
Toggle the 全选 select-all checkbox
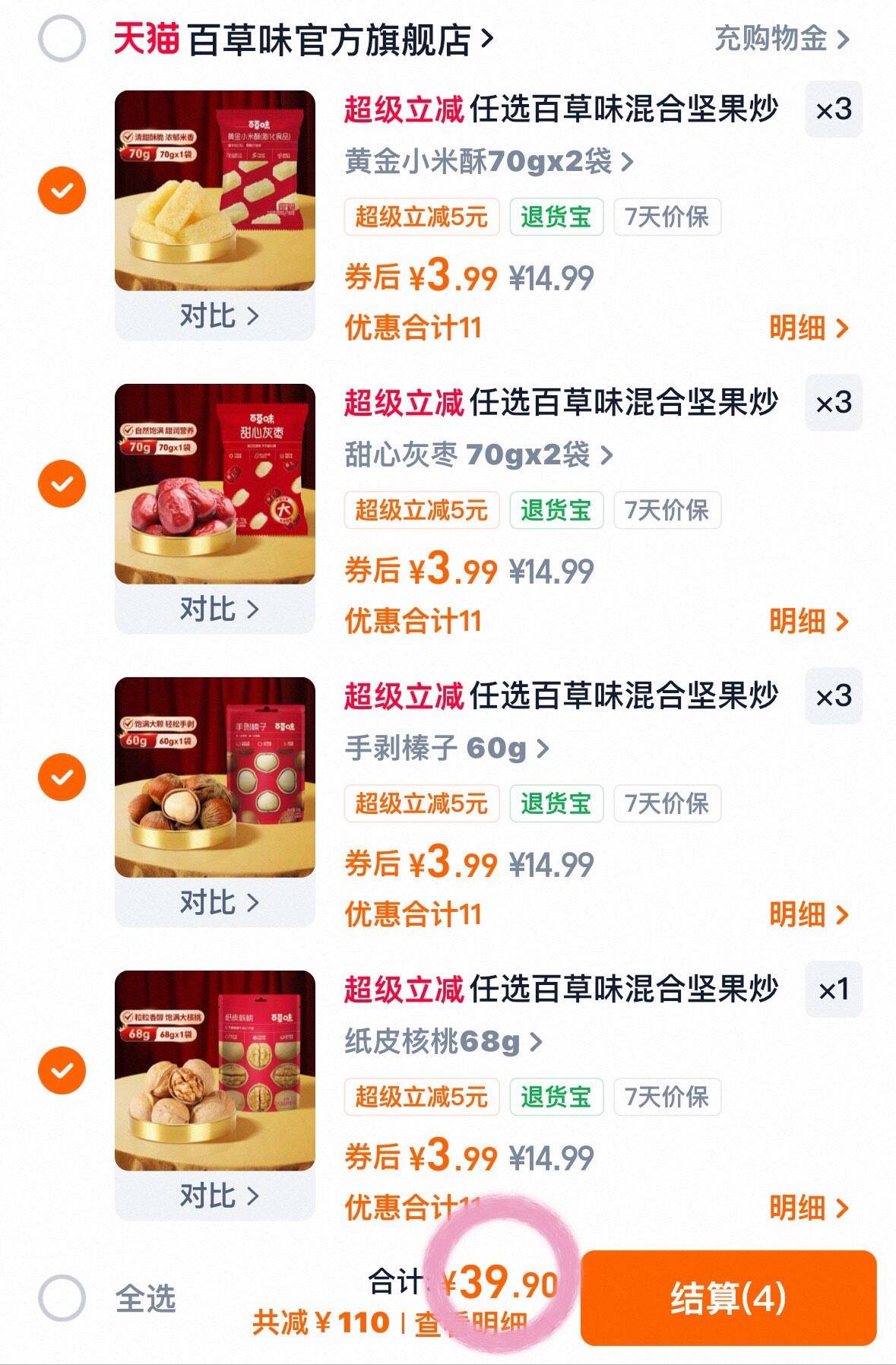(x=62, y=1297)
